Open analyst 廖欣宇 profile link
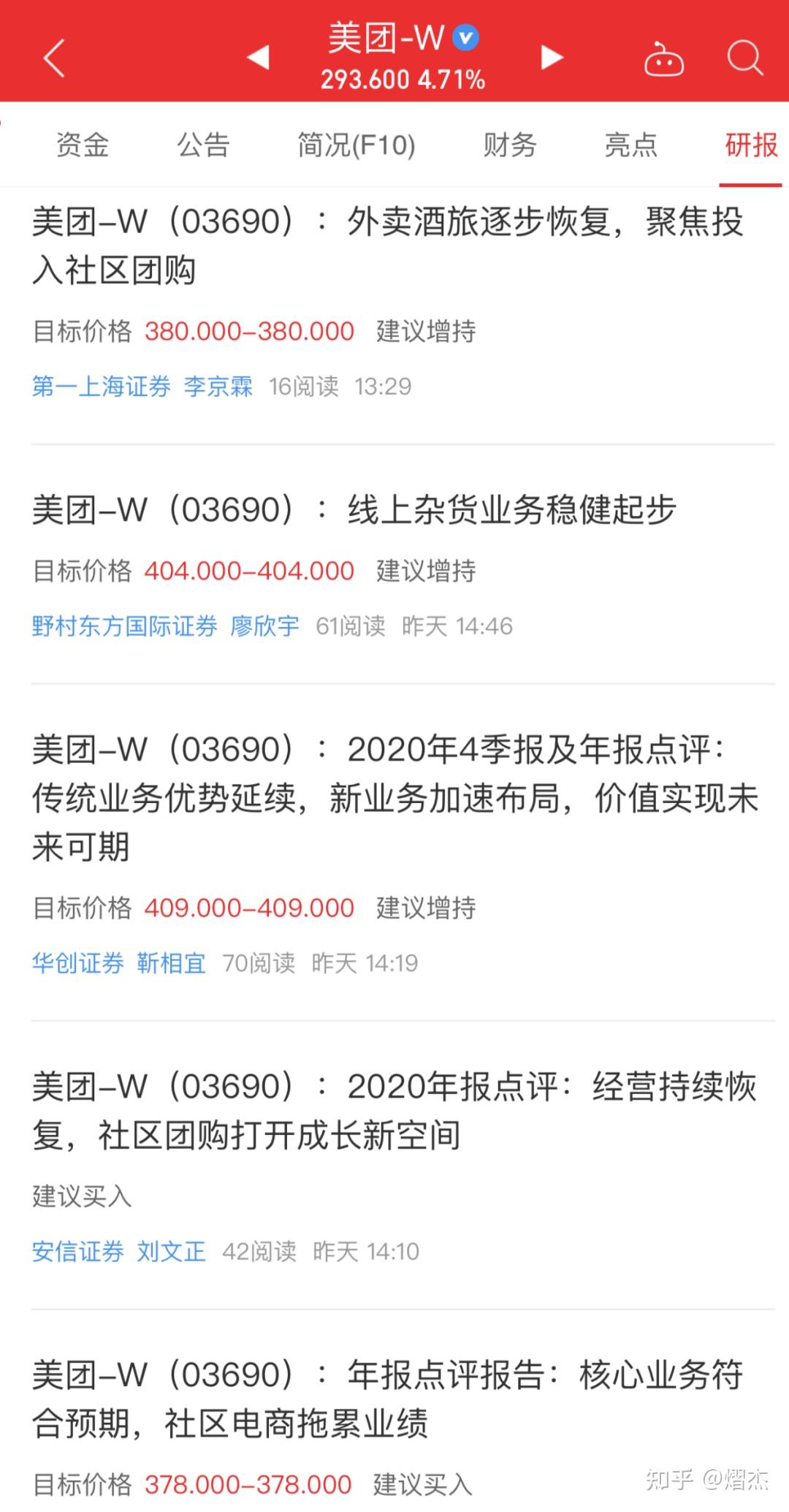The height and width of the screenshot is (1512, 789). [263, 626]
